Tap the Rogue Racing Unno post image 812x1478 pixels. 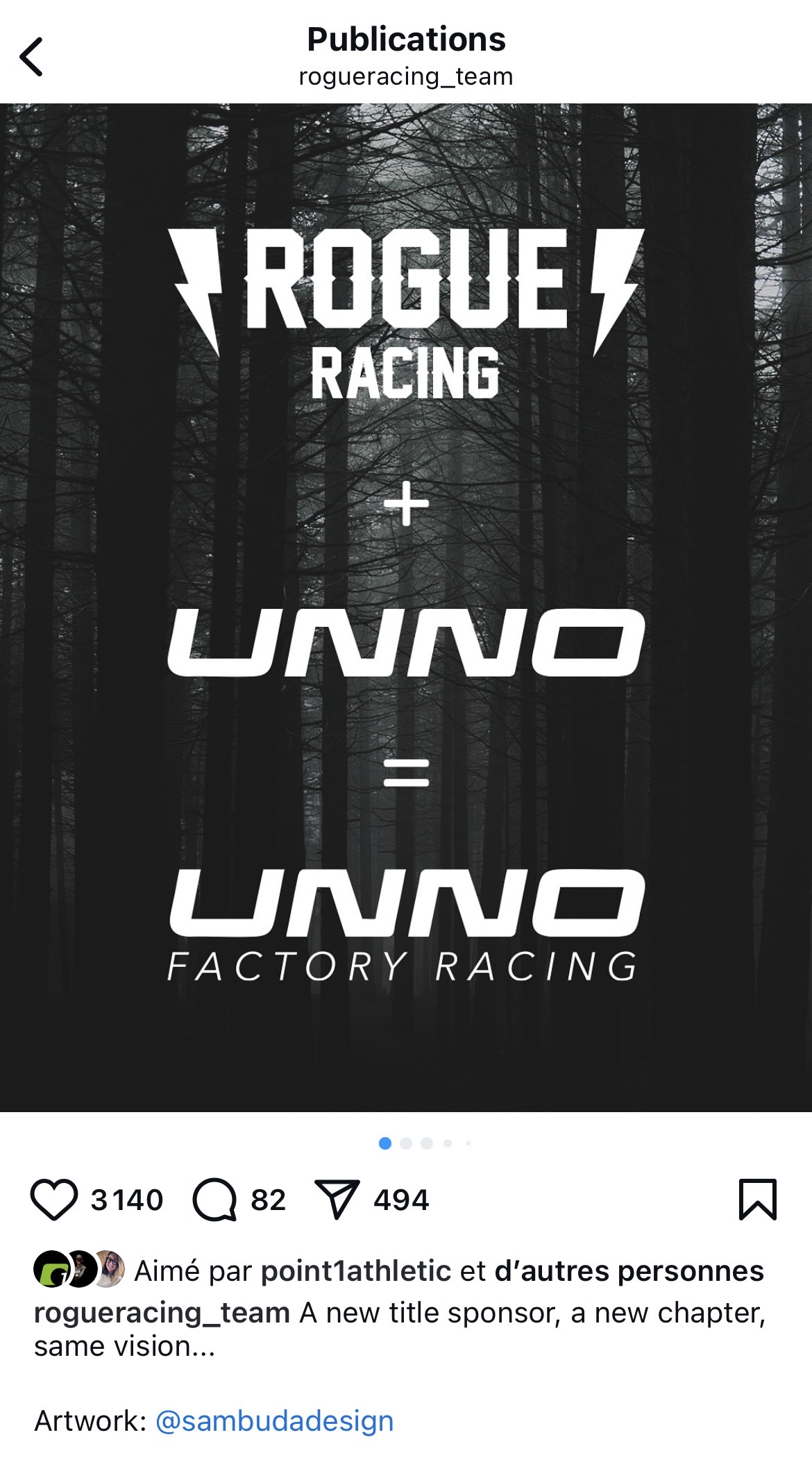[x=406, y=607]
